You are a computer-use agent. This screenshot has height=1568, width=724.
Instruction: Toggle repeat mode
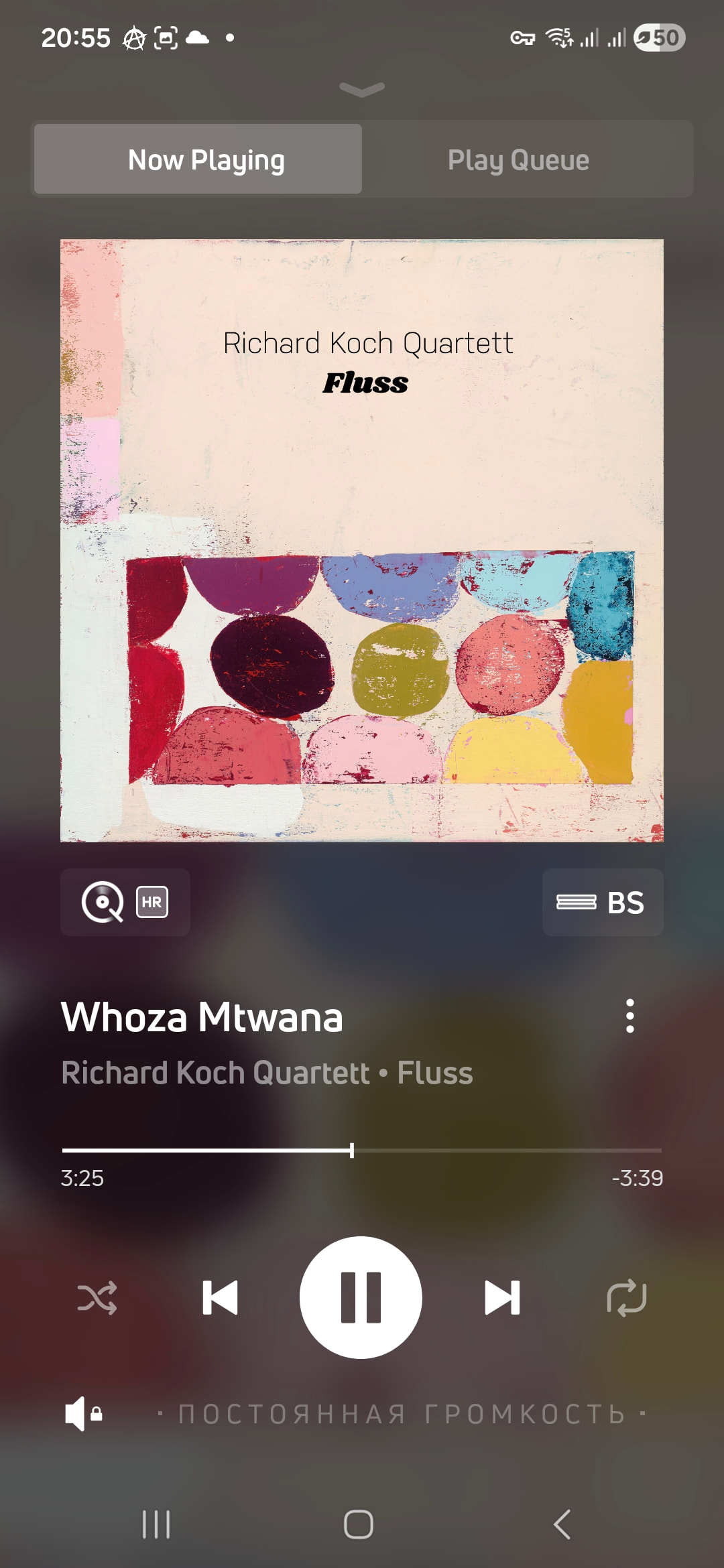[x=626, y=1298]
